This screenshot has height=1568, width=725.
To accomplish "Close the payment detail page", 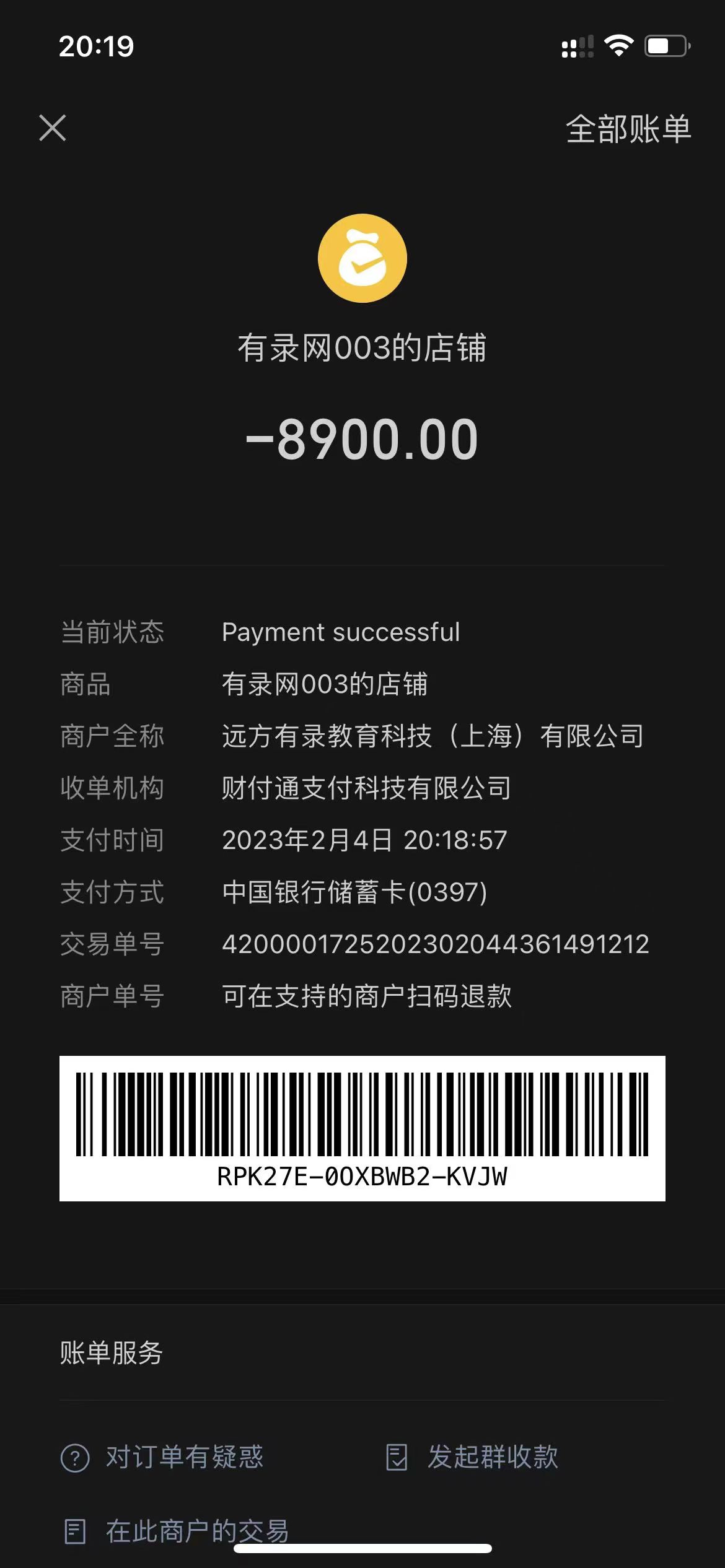I will [x=53, y=128].
